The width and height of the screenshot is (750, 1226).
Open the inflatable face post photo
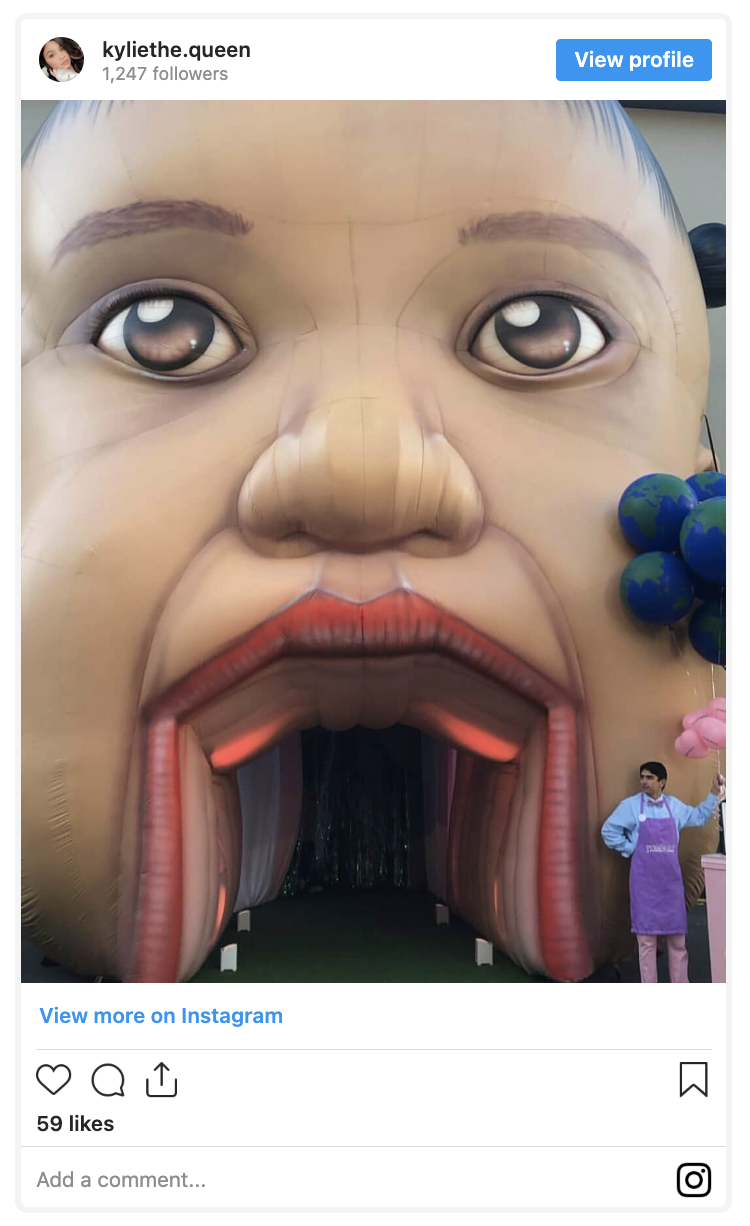tap(374, 541)
